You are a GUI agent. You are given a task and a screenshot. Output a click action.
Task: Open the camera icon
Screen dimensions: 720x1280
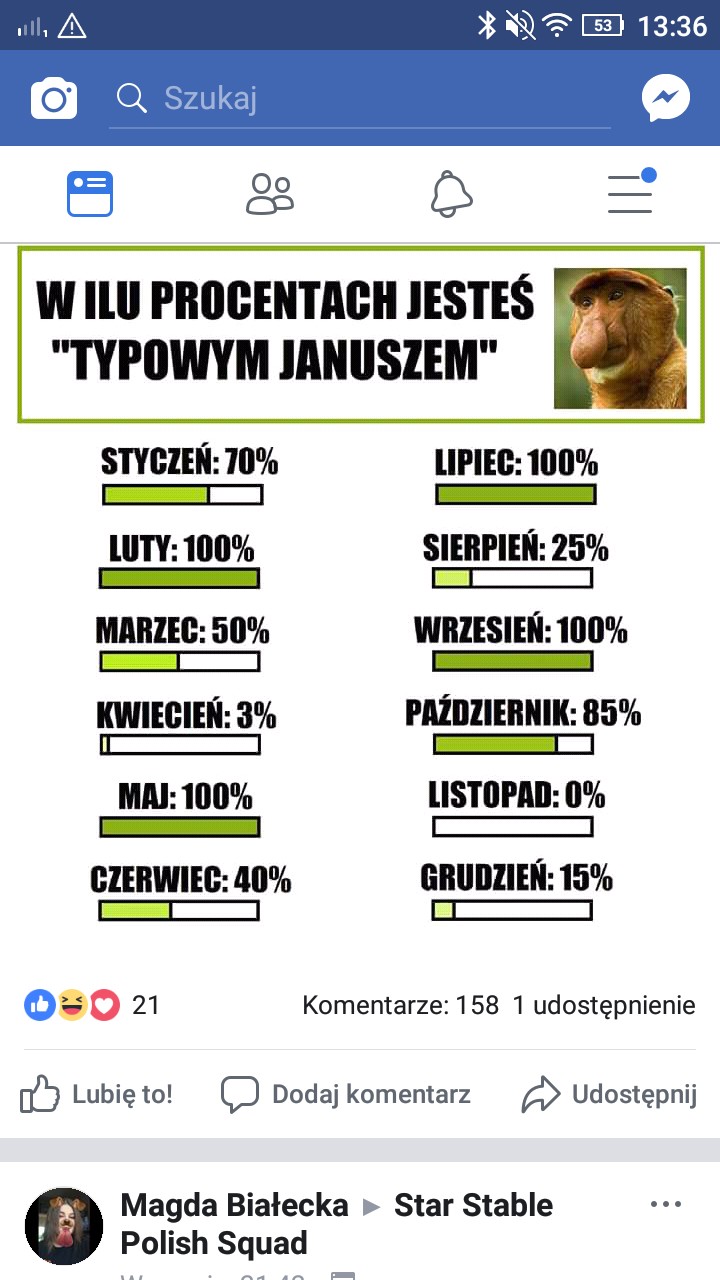tap(54, 98)
